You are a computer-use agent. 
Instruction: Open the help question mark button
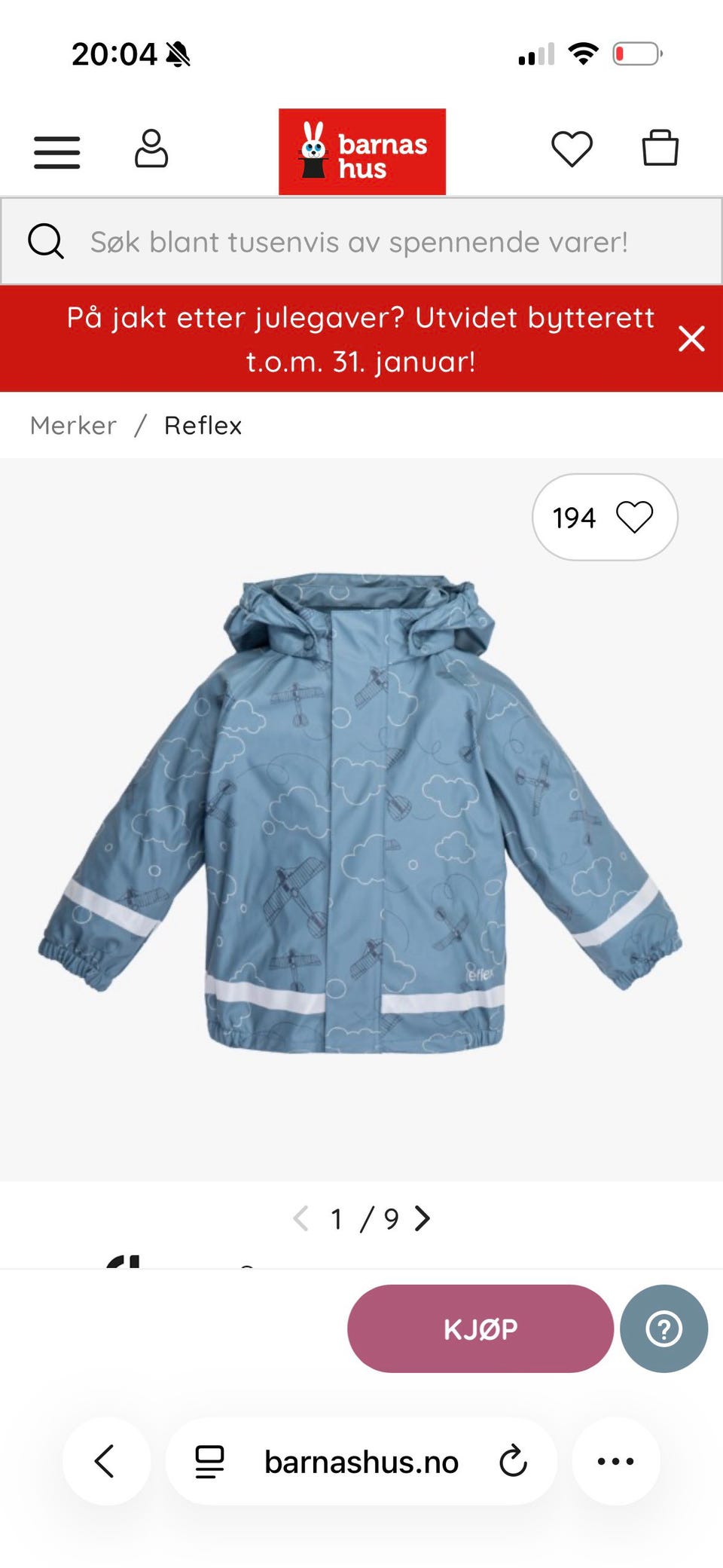[x=664, y=1329]
